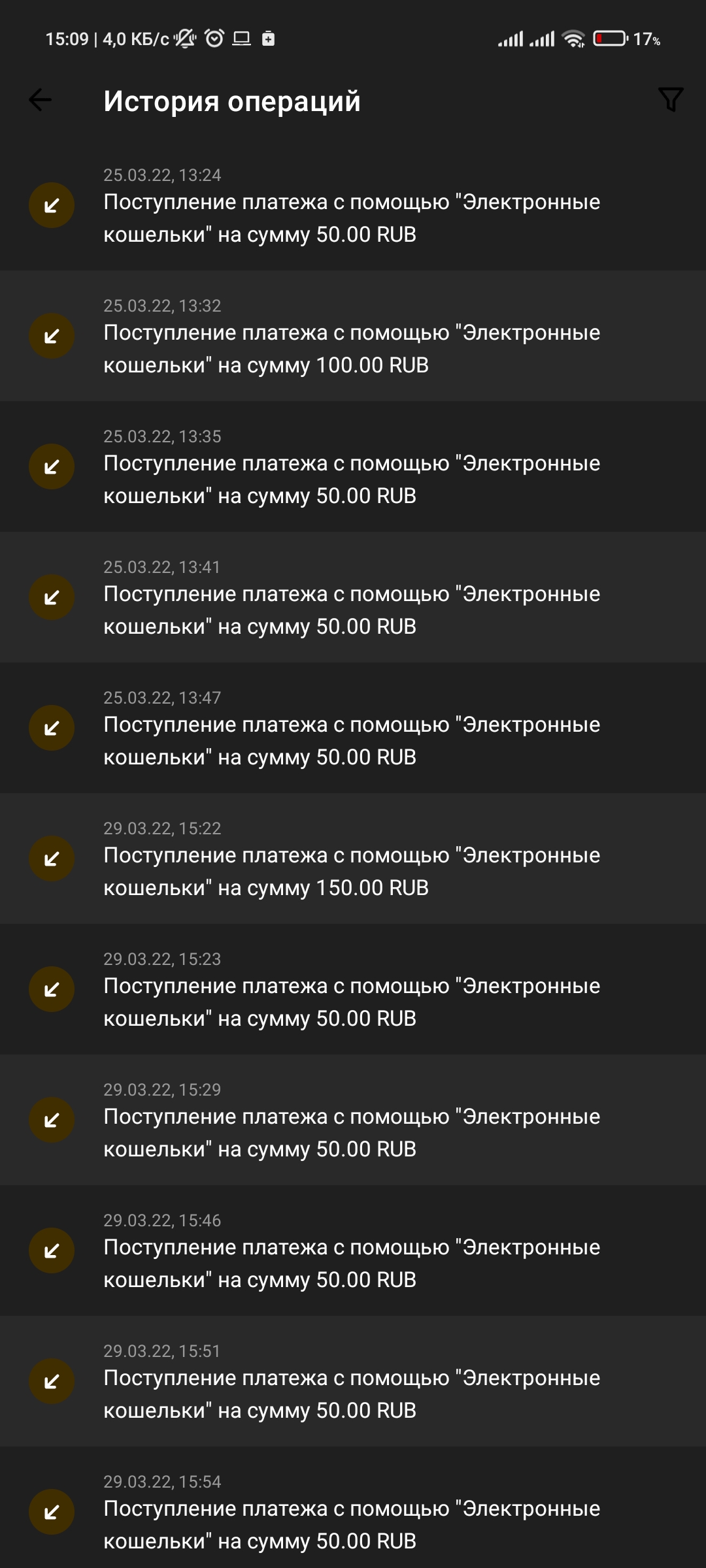Open the 25.03.22, 13:24 payment entry
Image resolution: width=706 pixels, height=1568 pixels.
353,205
